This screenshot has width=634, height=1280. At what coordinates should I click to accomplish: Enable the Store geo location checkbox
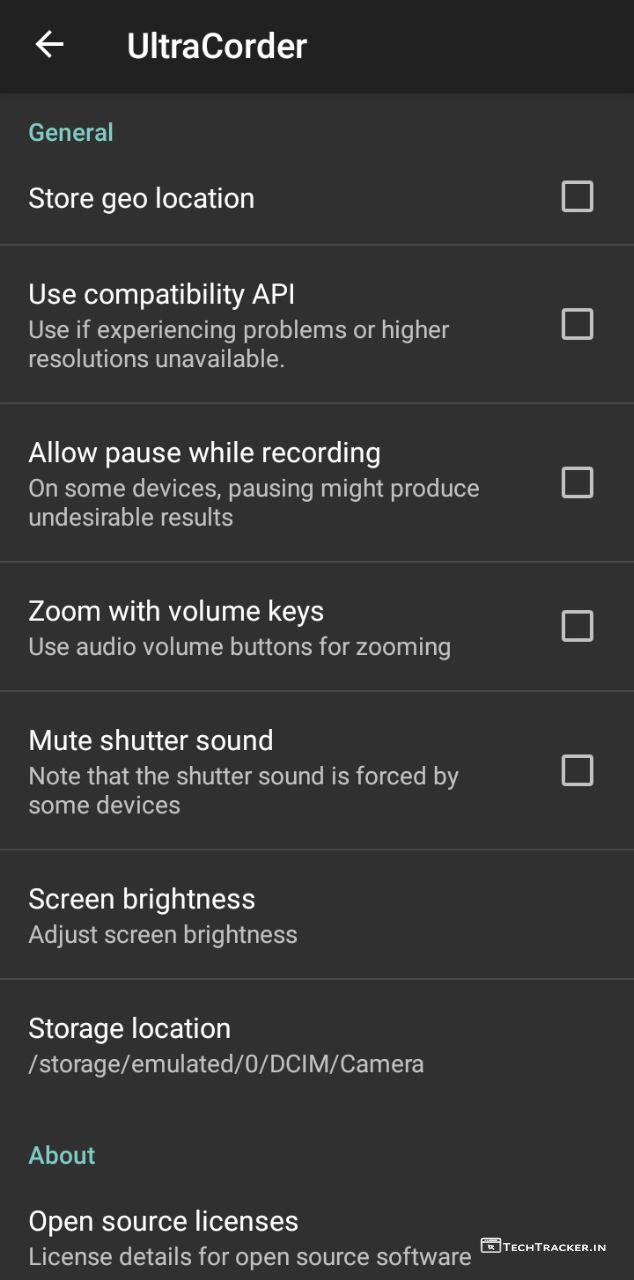pos(577,197)
